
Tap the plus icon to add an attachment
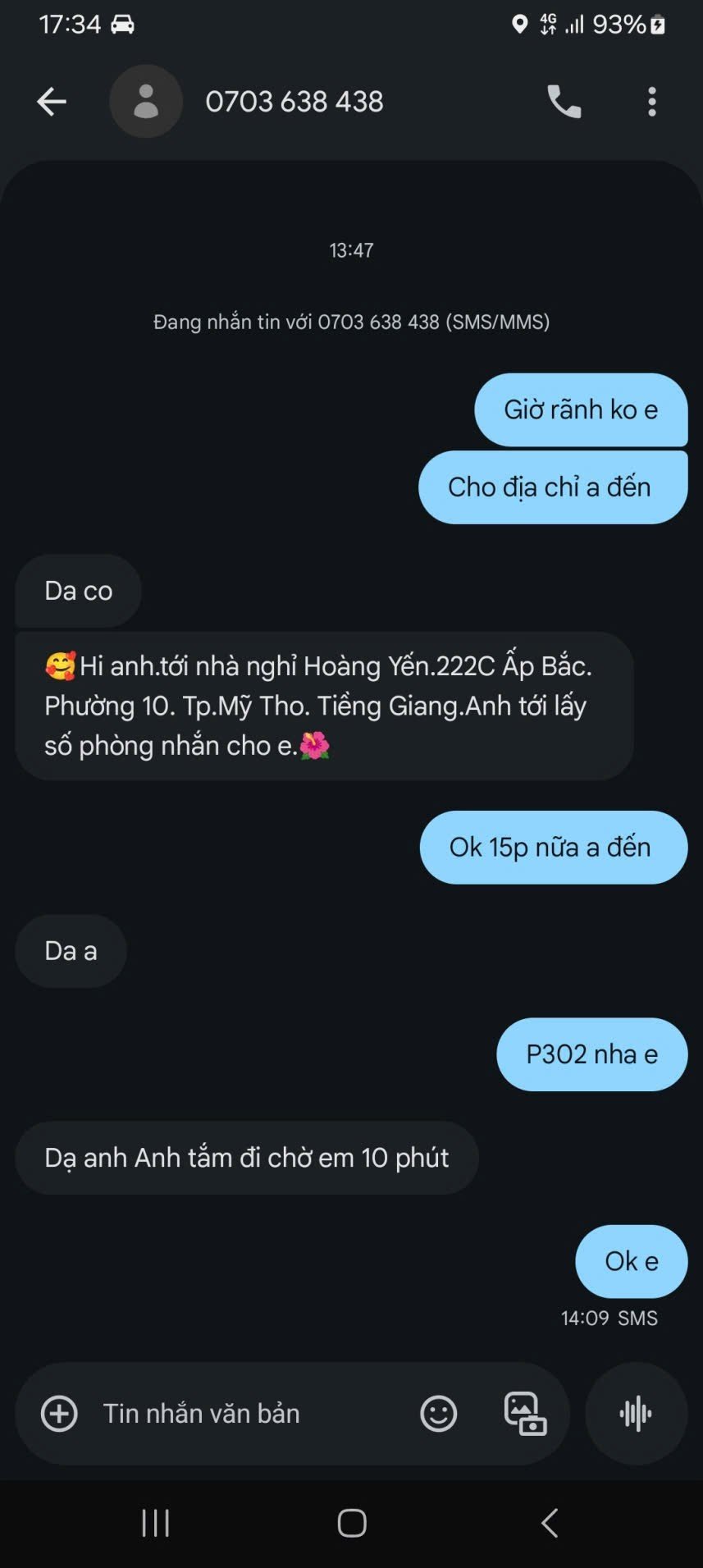(59, 1414)
